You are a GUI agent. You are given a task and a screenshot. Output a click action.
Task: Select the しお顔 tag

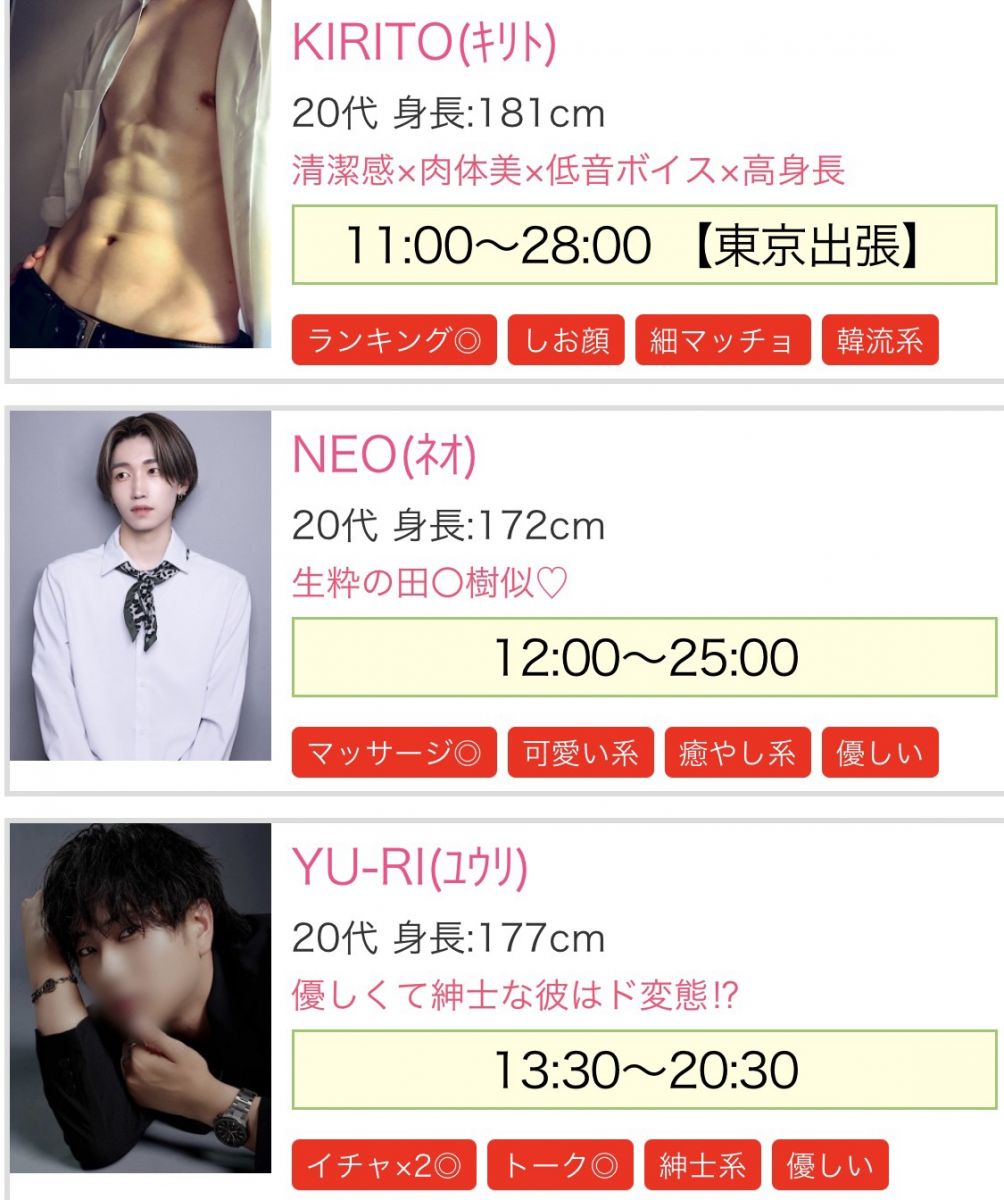[566, 341]
